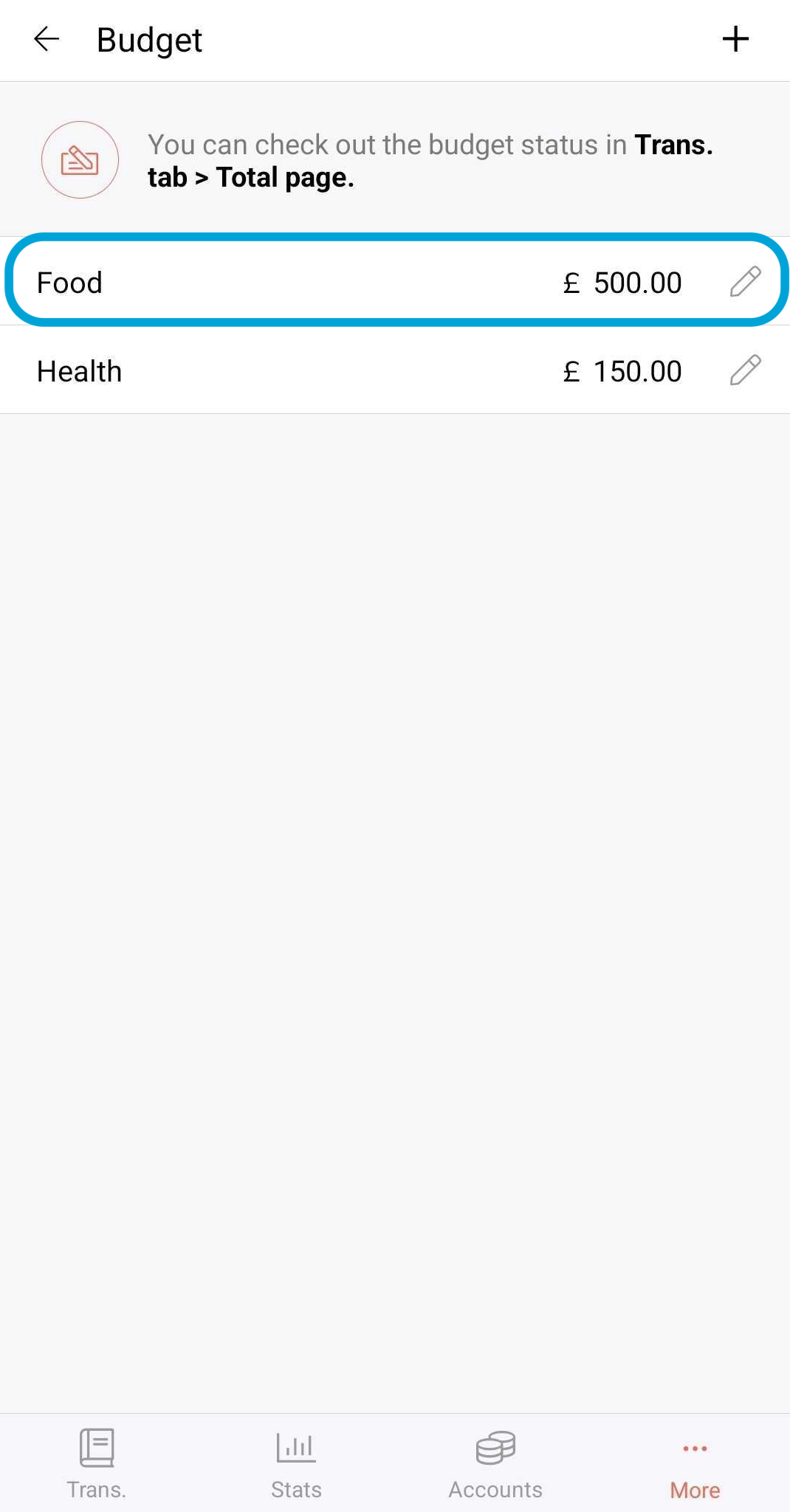Screen dimensions: 790x1512
Task: Open the Food budget row
Action: point(295,282)
